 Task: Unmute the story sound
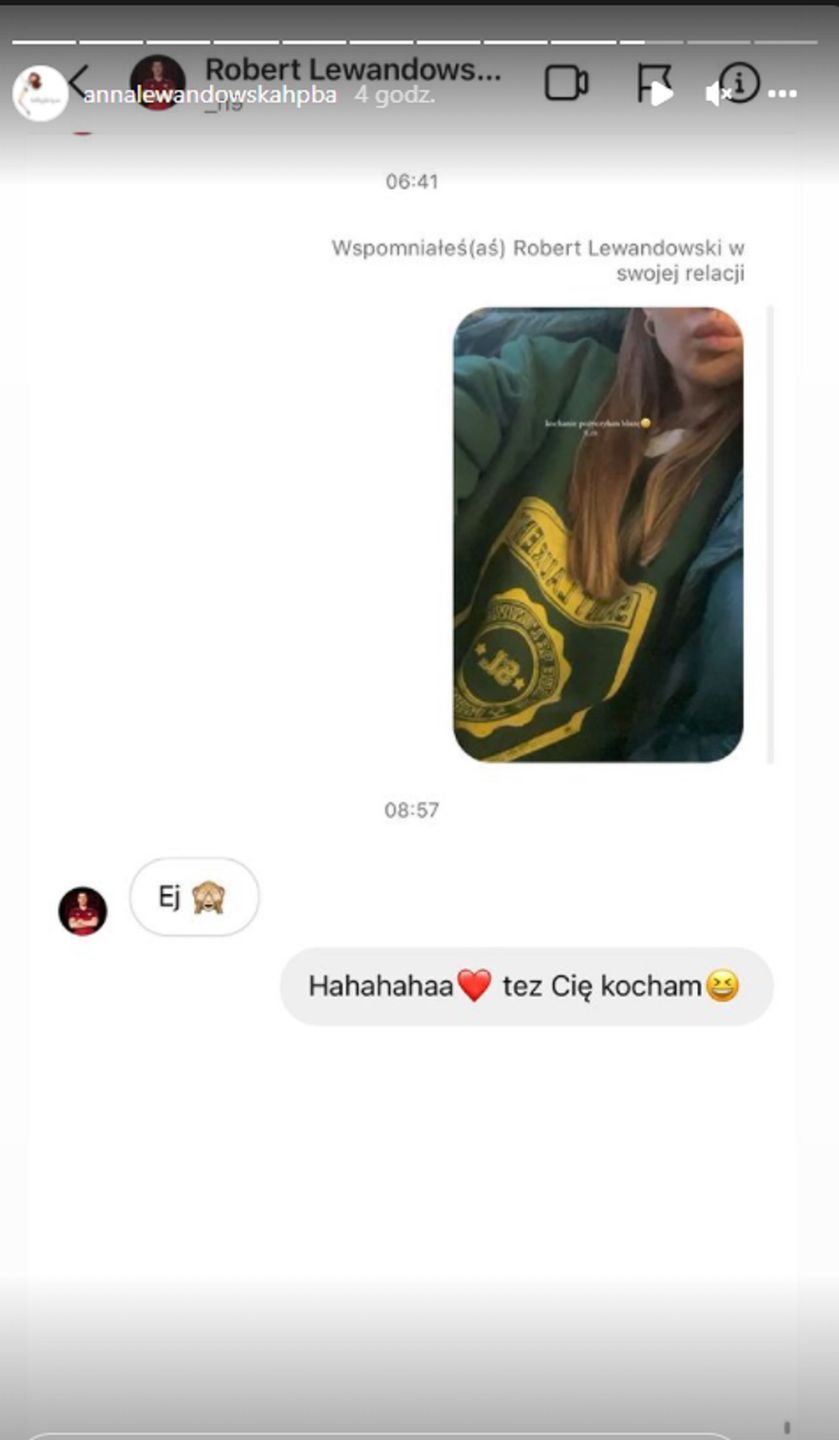pyautogui.click(x=718, y=94)
